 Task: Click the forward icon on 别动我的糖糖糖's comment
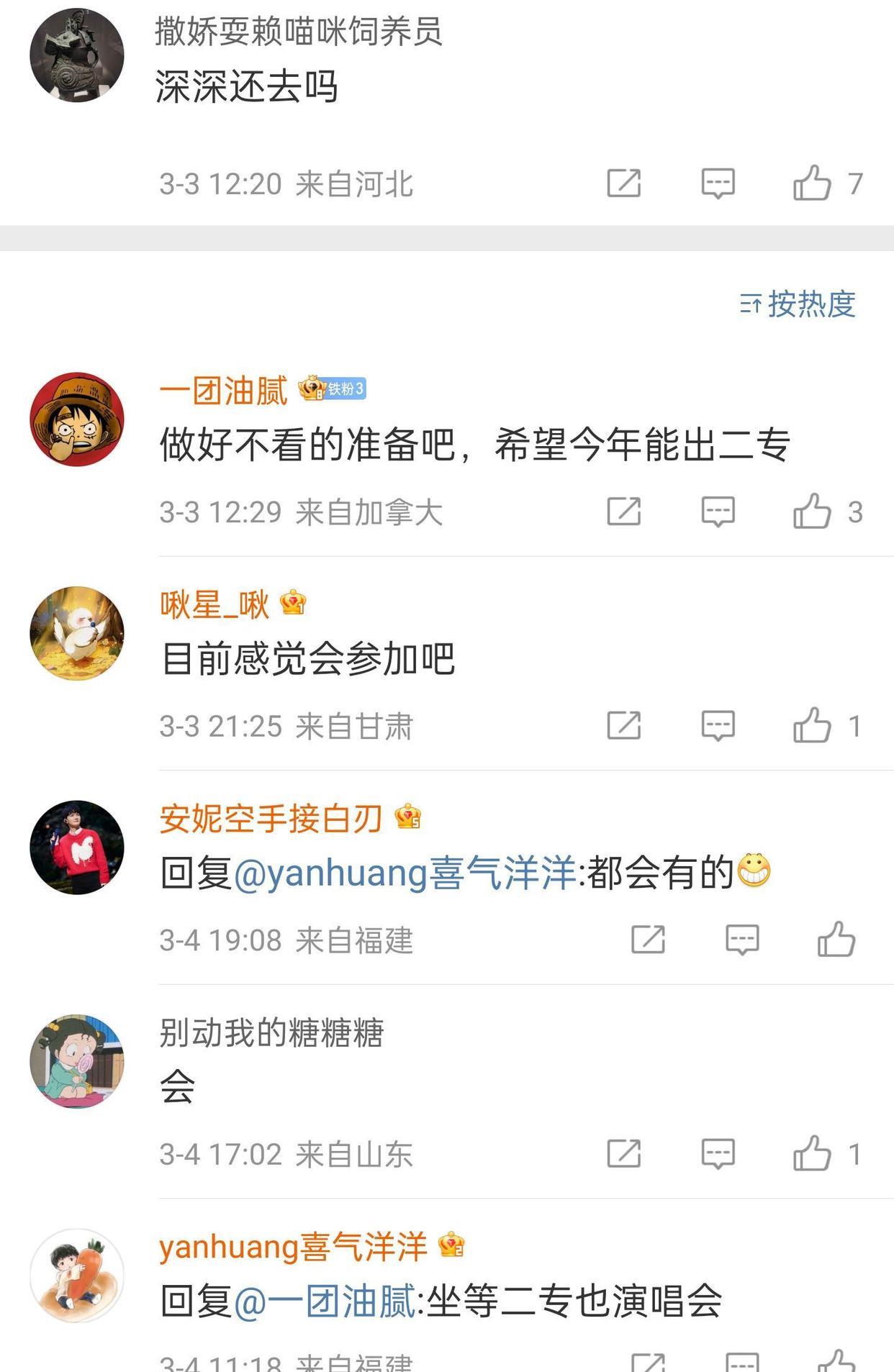[624, 1154]
